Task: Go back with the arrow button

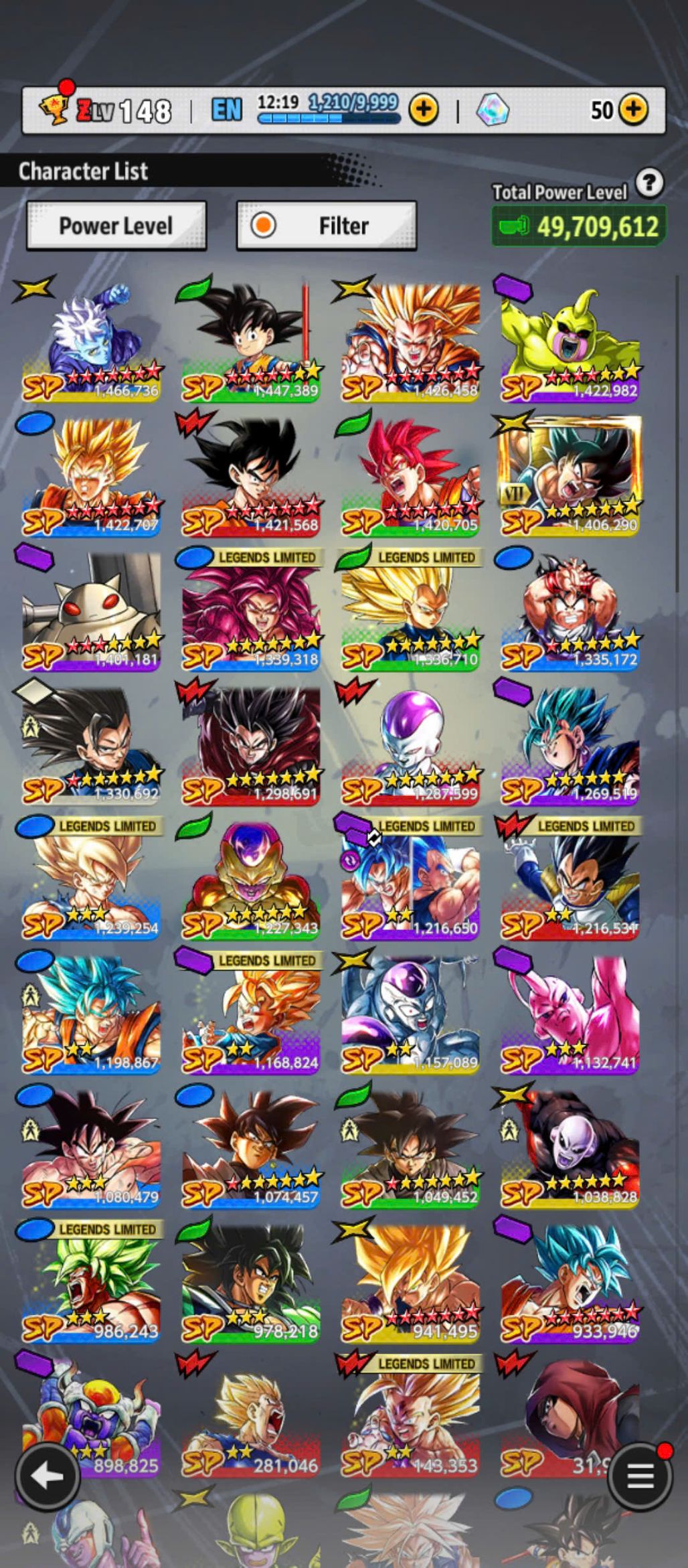Action: click(47, 1476)
